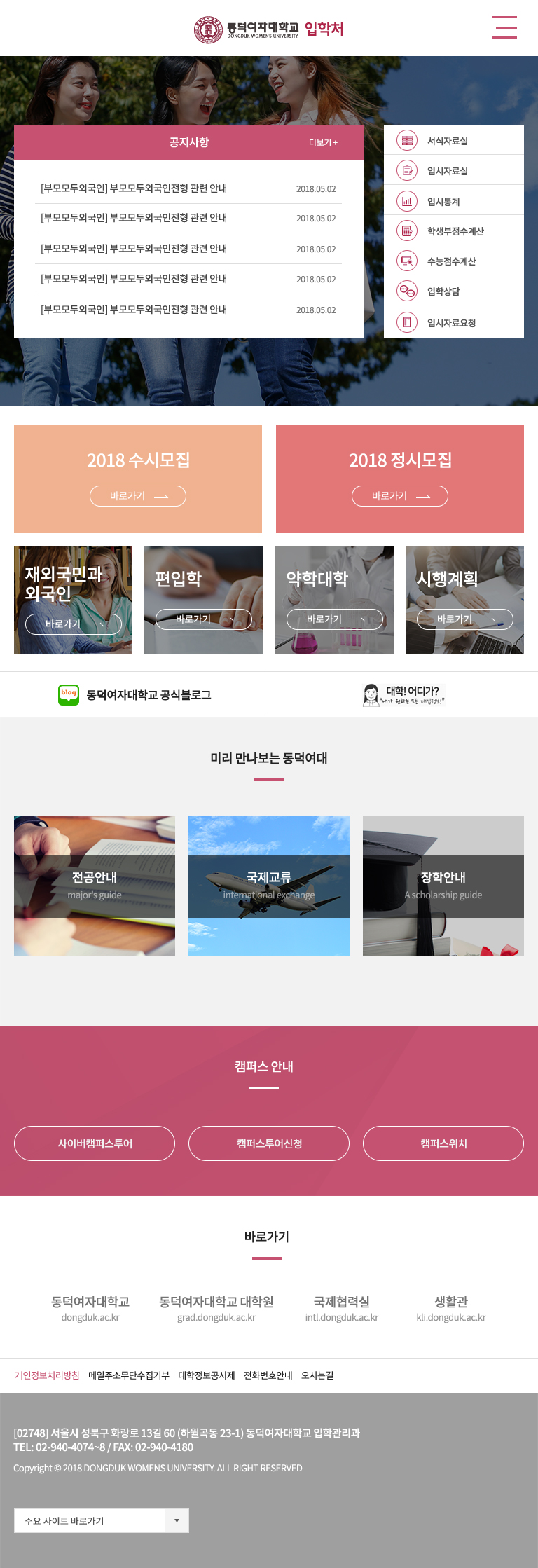This screenshot has height=1568, width=538.
Task: Select 사이버캠퍼스투어 button
Action: [x=95, y=1143]
